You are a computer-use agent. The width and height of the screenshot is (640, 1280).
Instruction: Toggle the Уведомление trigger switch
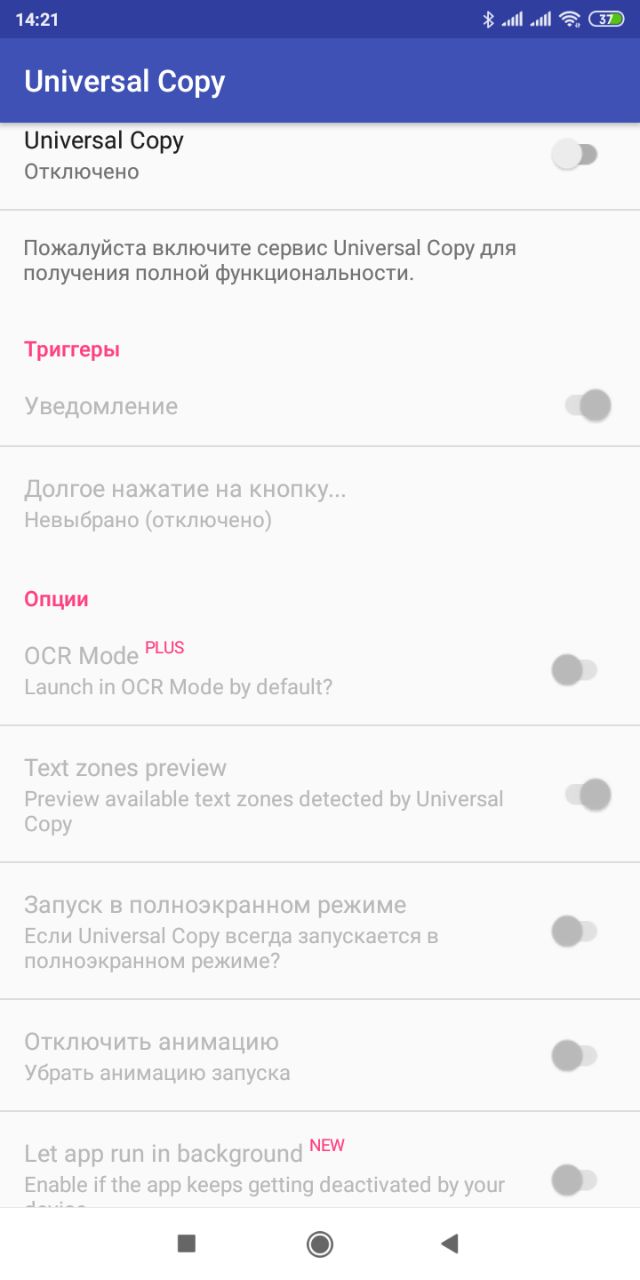coord(587,406)
